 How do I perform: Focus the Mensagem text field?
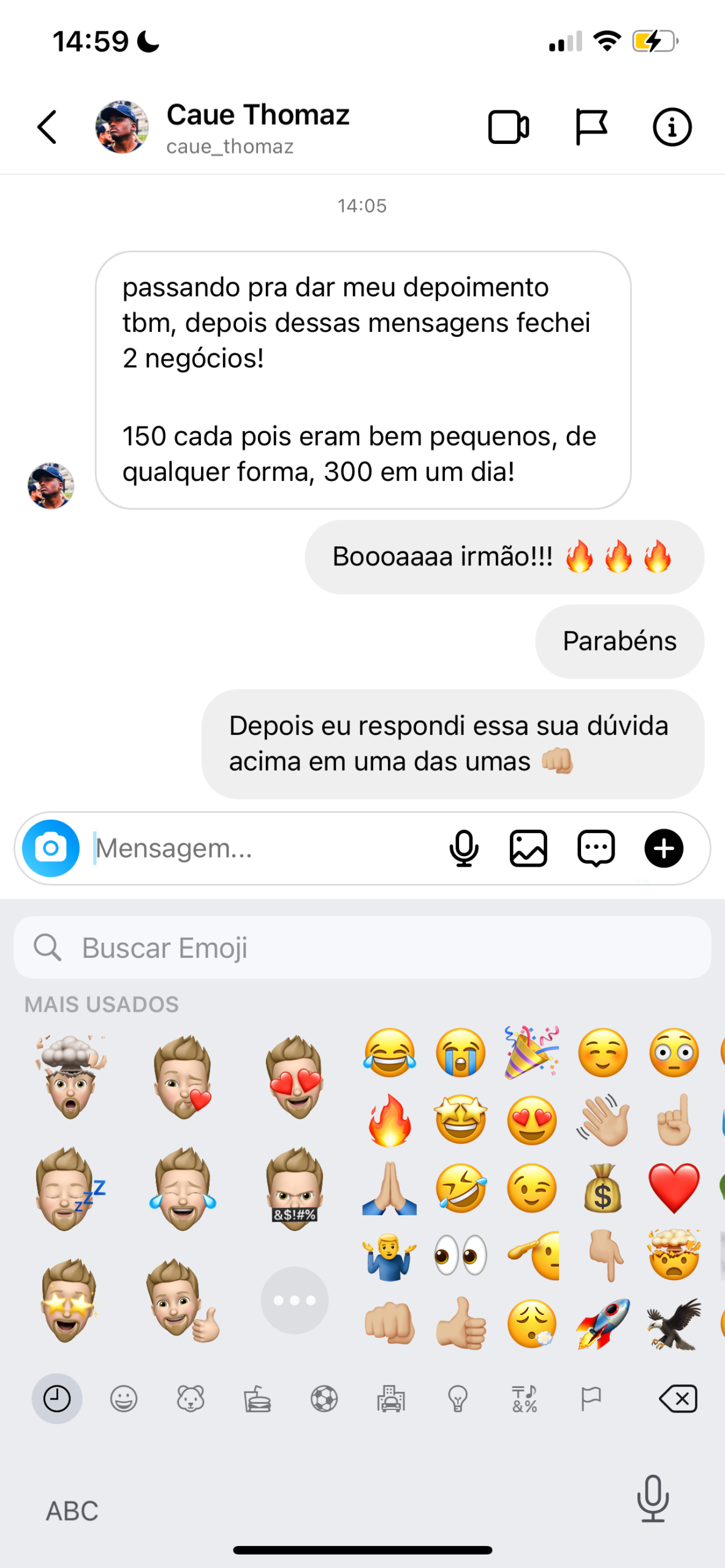coord(264,848)
